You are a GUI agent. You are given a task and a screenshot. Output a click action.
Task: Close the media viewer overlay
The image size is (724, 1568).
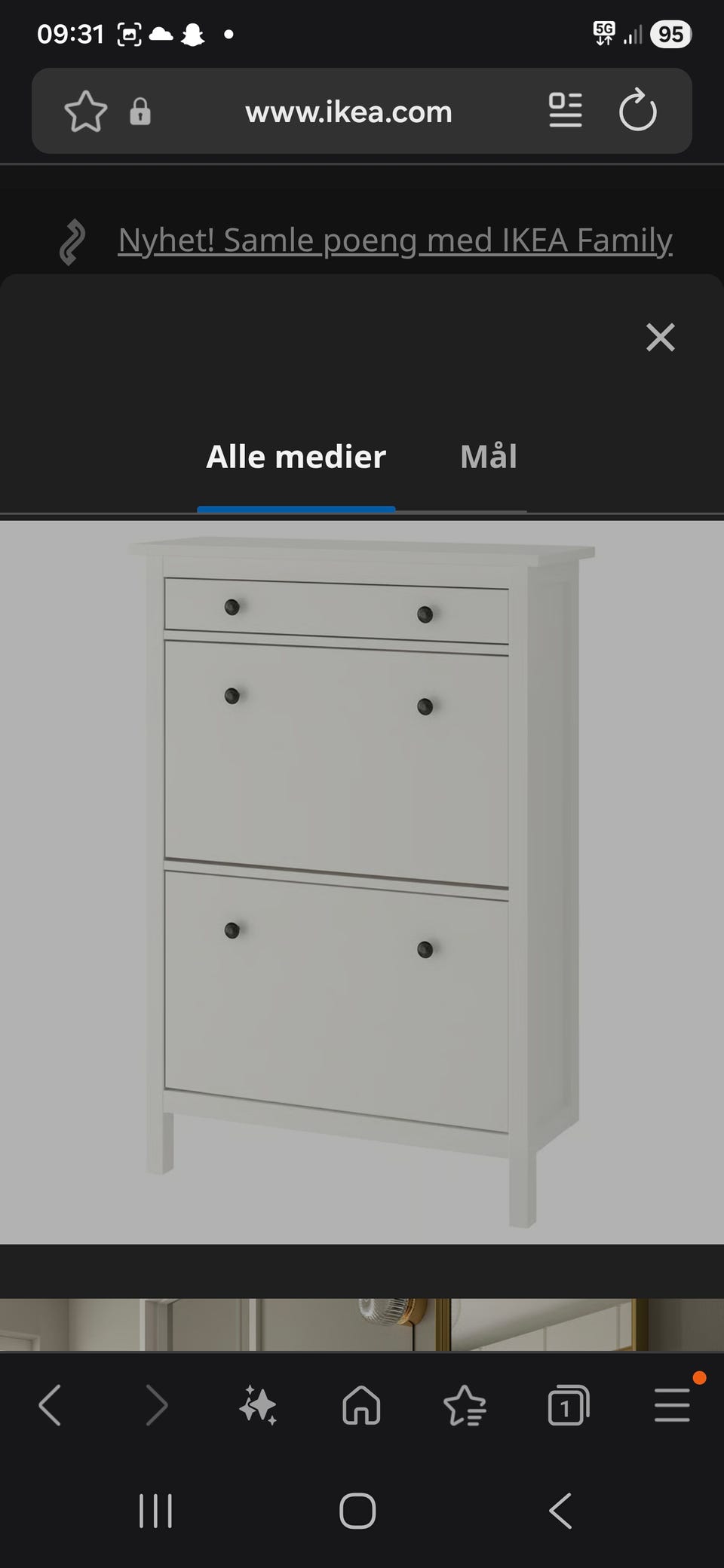coord(660,337)
